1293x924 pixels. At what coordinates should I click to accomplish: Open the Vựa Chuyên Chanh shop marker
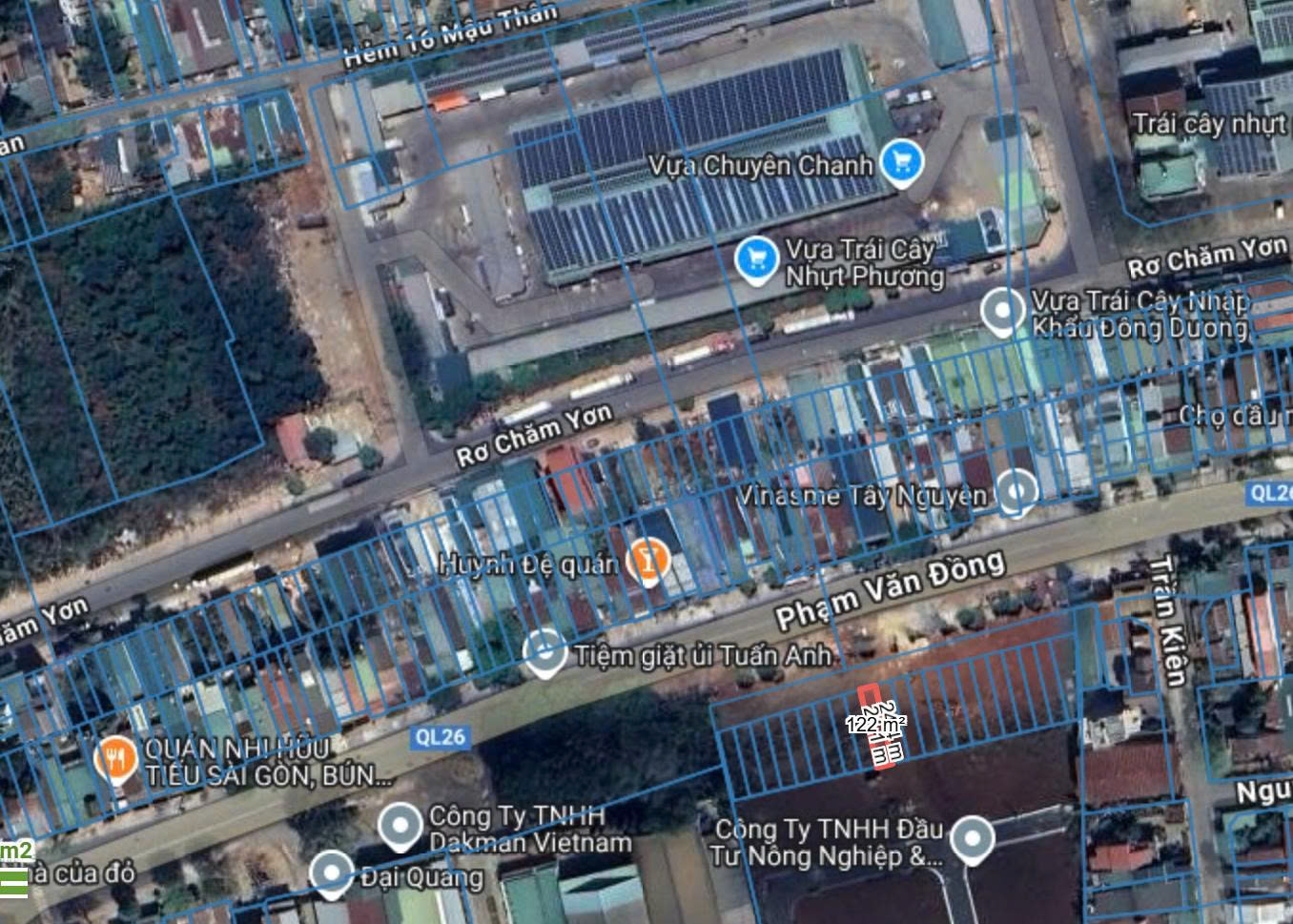(x=900, y=162)
